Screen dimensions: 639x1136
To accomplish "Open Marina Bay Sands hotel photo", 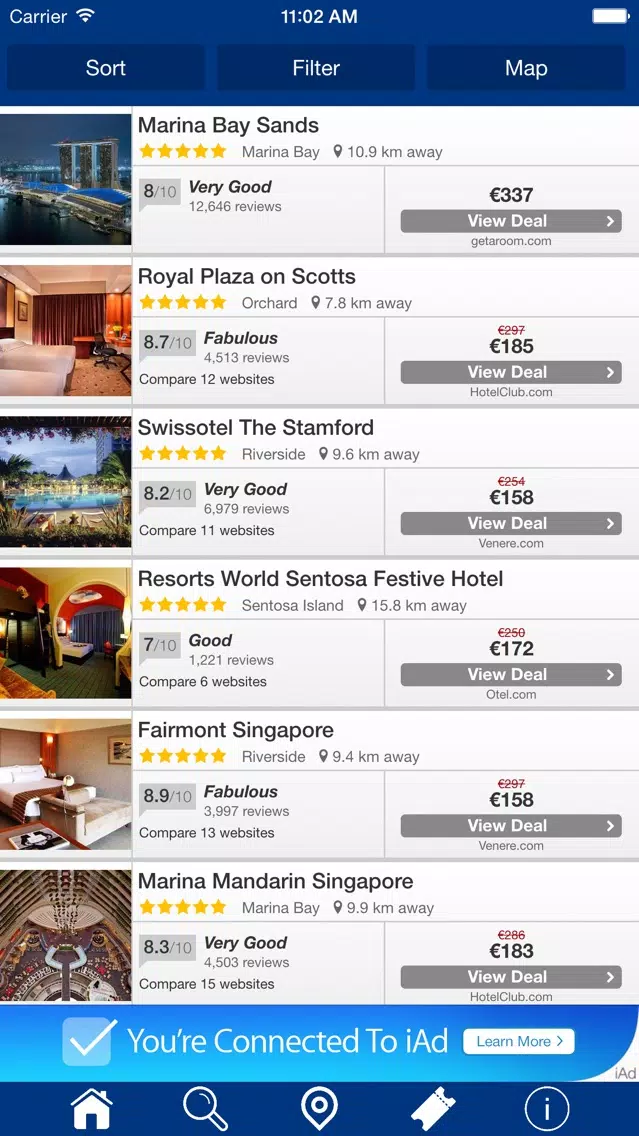I will (65, 179).
